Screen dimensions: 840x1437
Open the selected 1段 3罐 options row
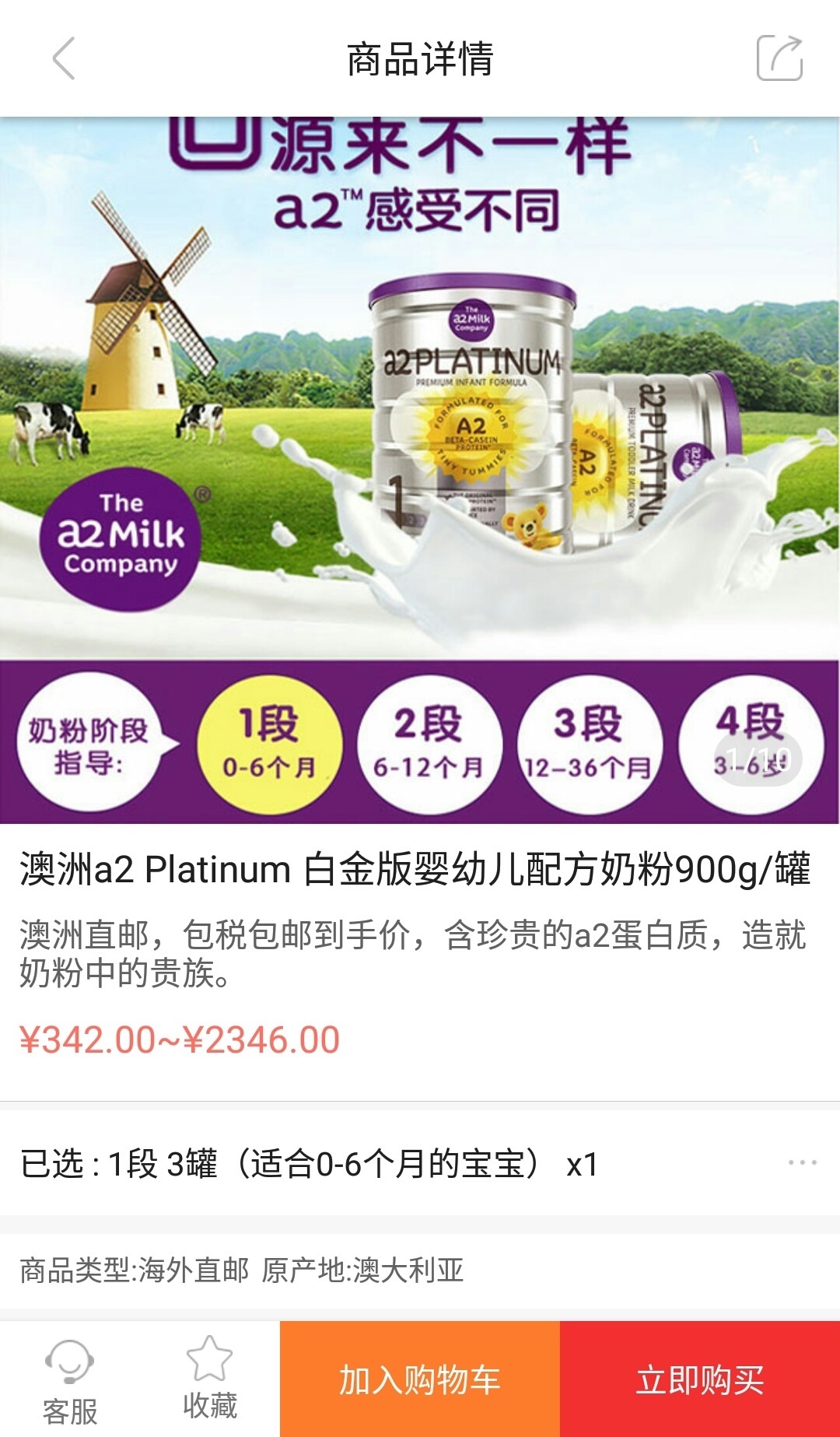pos(420,1165)
